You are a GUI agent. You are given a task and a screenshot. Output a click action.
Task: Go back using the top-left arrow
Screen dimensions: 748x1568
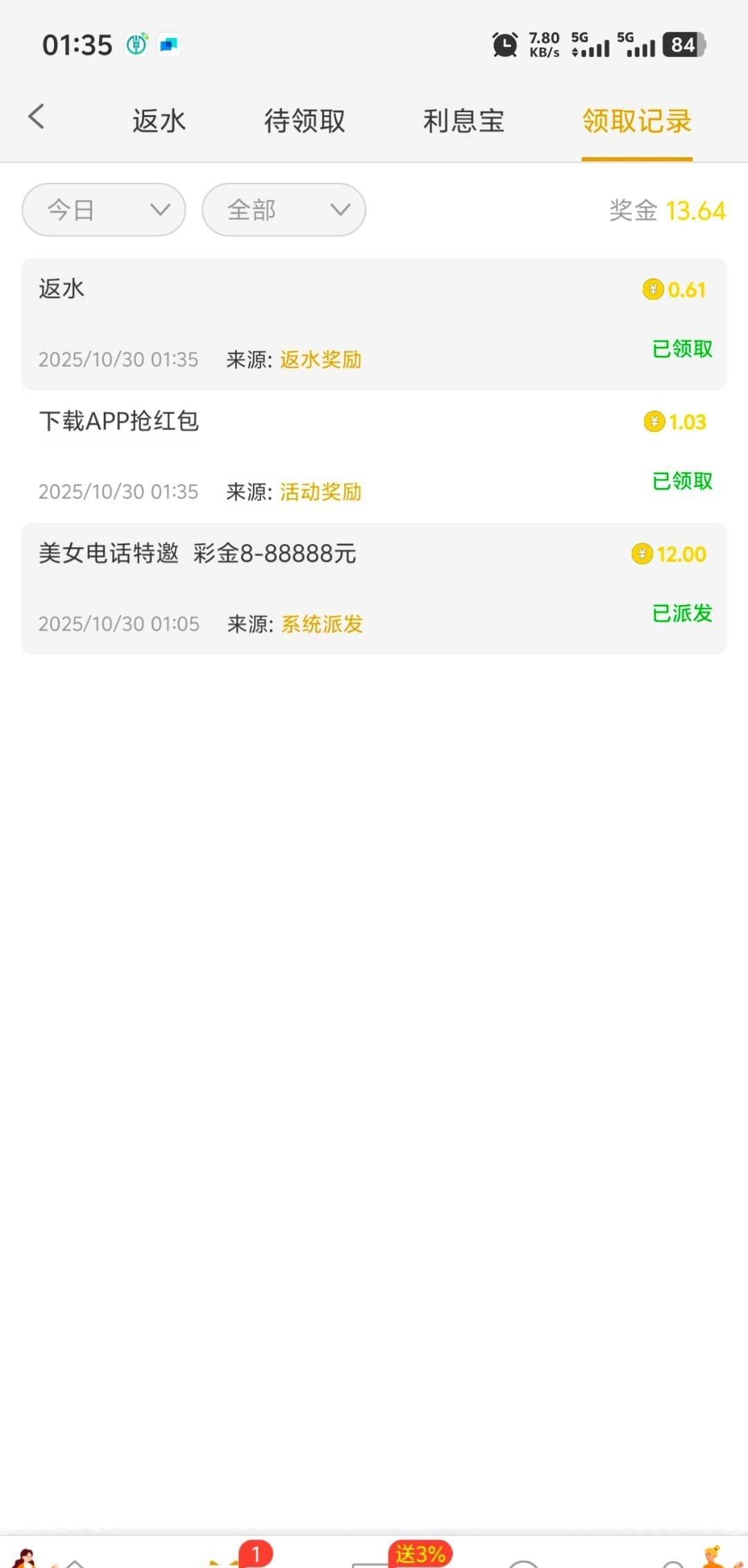coord(37,117)
